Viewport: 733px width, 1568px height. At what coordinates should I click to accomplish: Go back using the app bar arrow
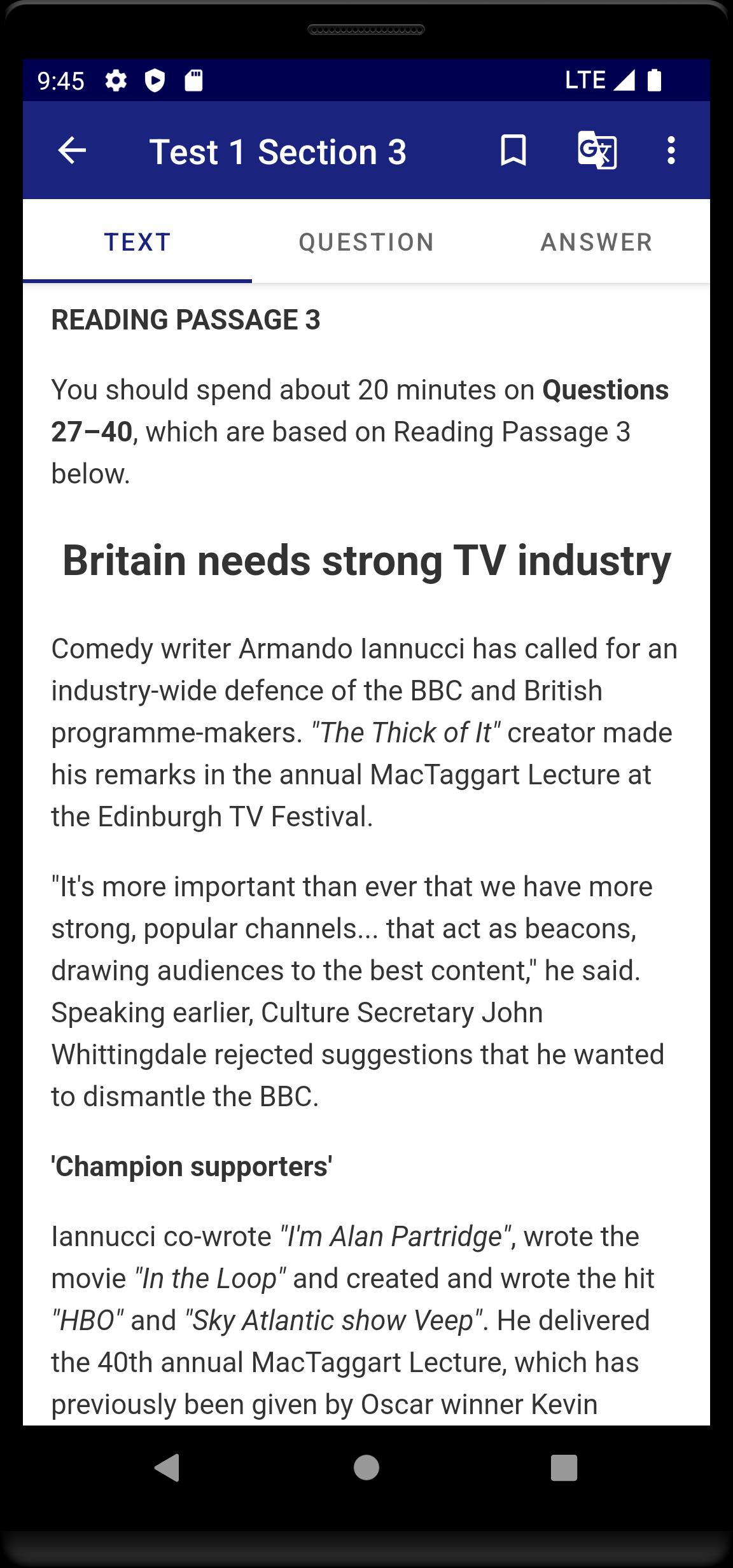tap(72, 151)
